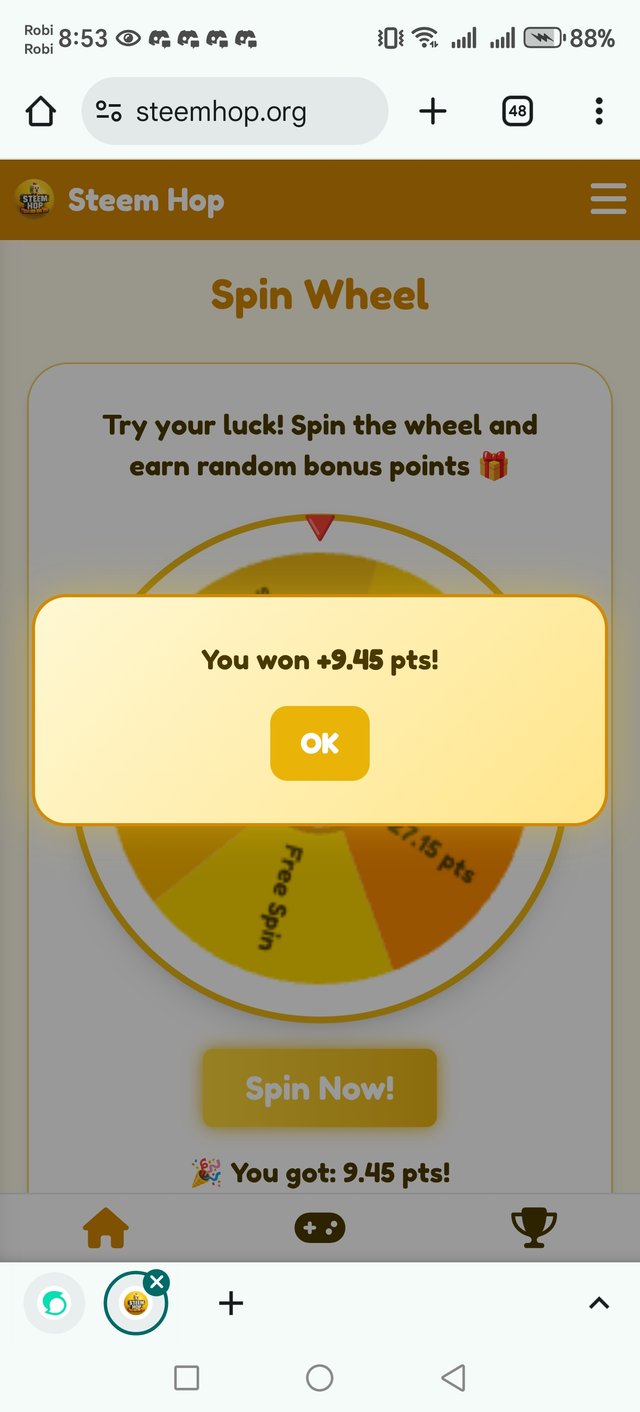Open the trophy leaderboard tab

[533, 1227]
